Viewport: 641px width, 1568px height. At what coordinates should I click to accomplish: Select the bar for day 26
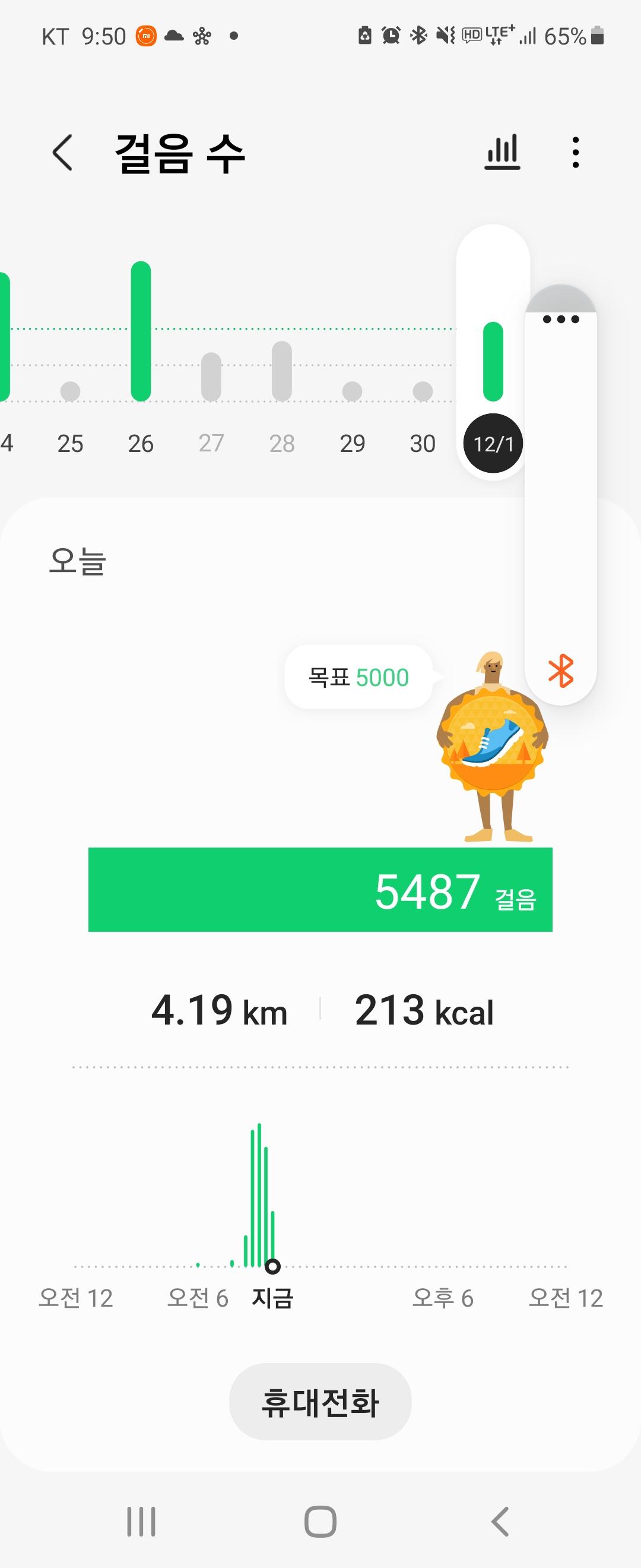[x=141, y=332]
